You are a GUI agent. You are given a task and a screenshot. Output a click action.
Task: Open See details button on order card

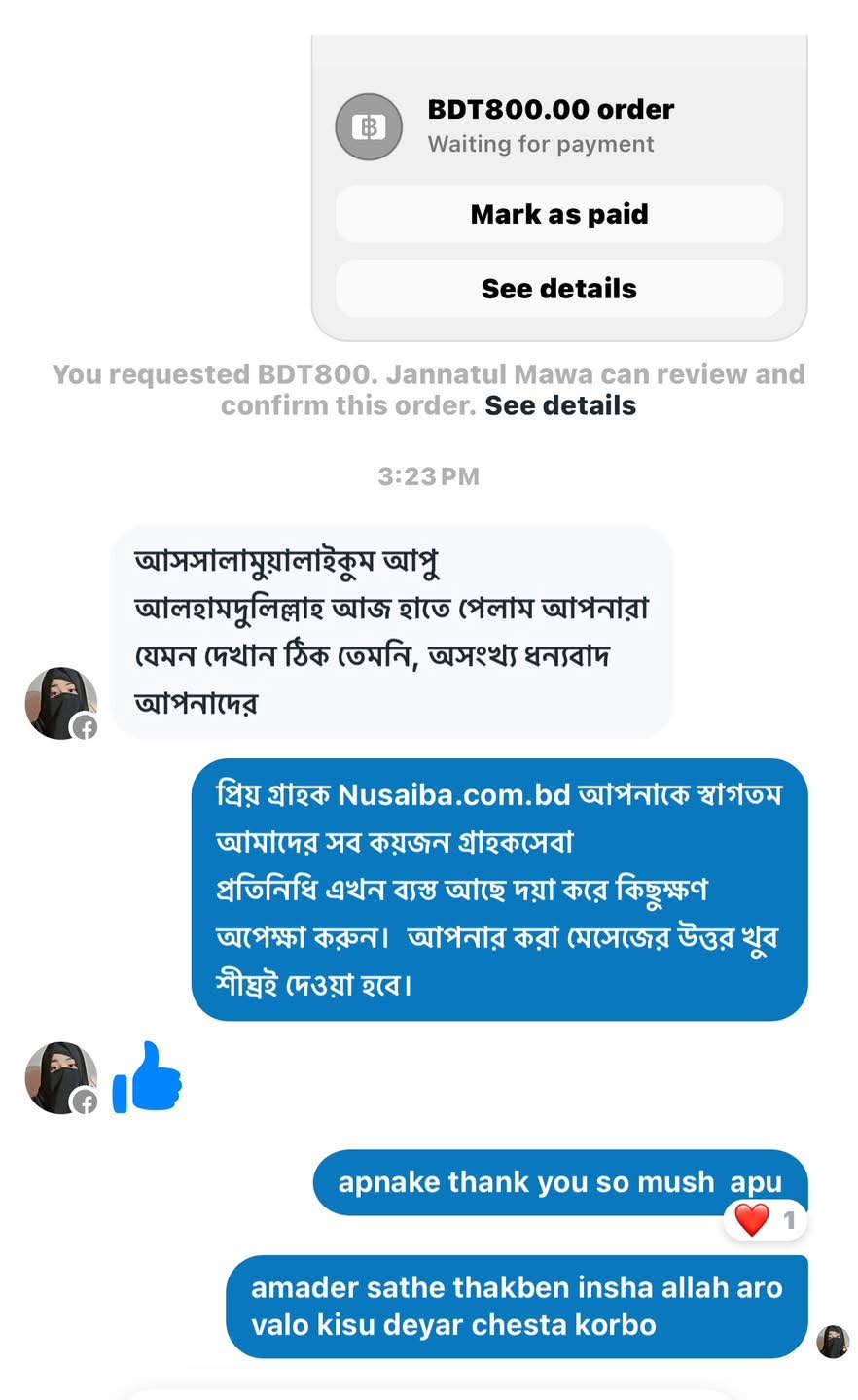pyautogui.click(x=558, y=289)
